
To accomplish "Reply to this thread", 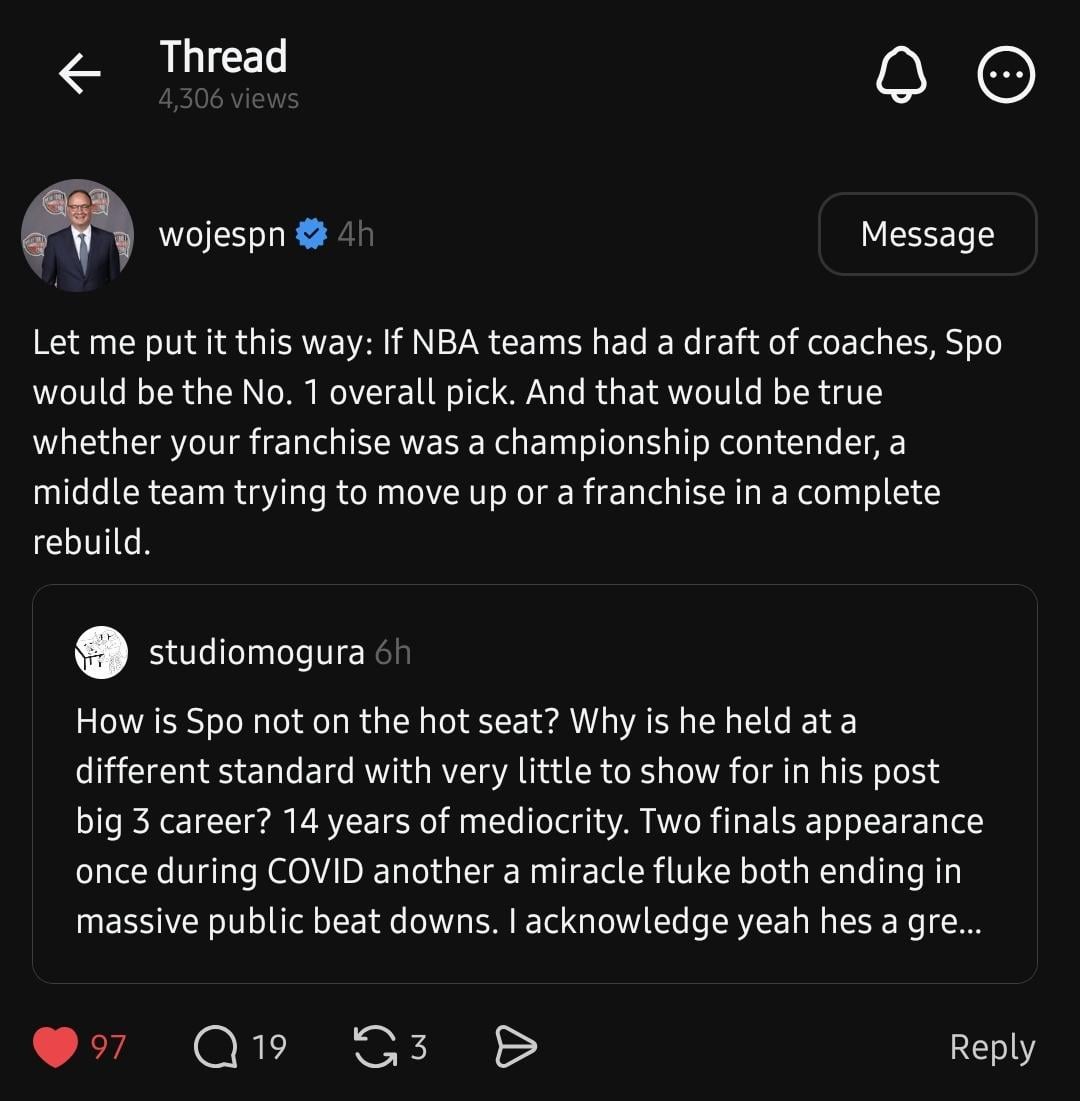I will [x=991, y=1047].
